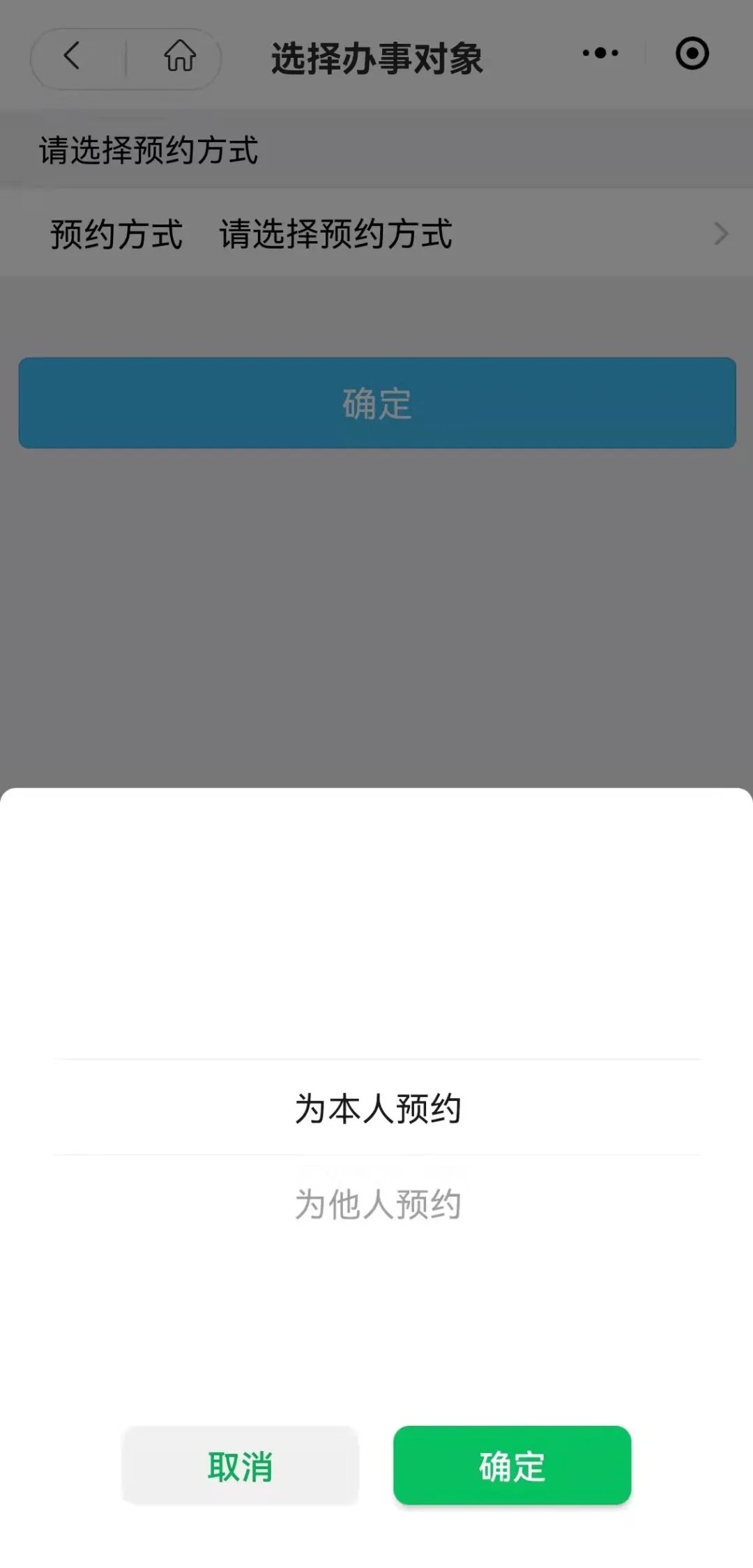The image size is (753, 1568).
Task: Tap 取消 to dismiss the picker
Action: pos(240,1466)
